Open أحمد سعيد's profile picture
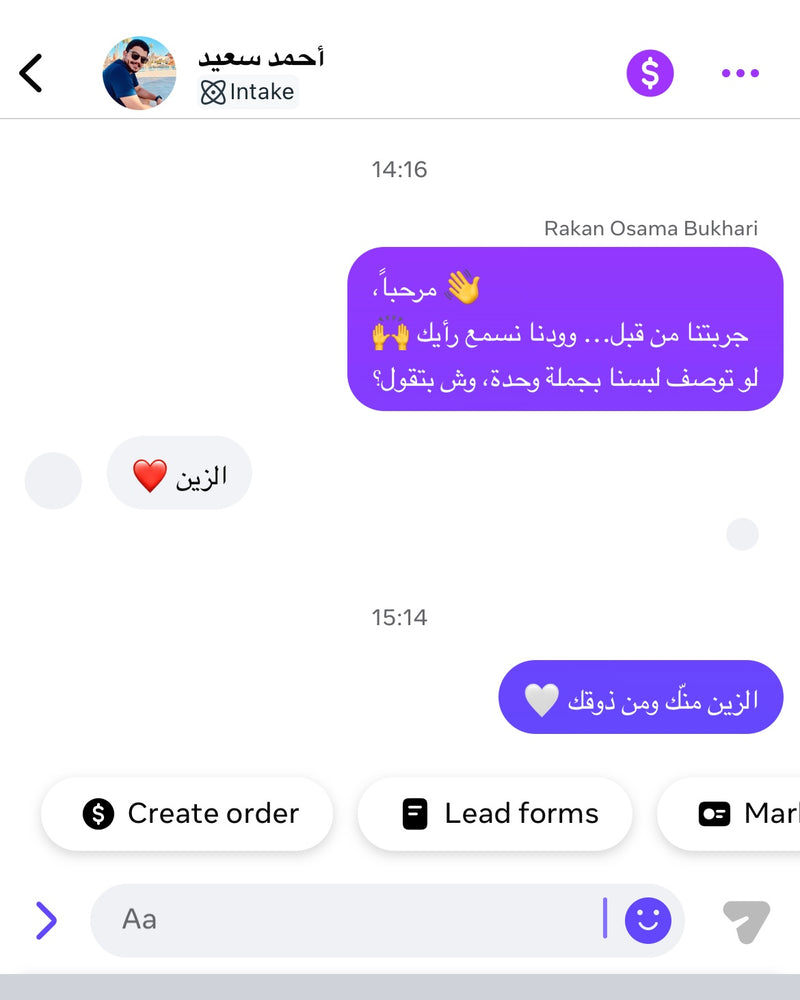Image resolution: width=800 pixels, height=1000 pixels. [x=139, y=73]
